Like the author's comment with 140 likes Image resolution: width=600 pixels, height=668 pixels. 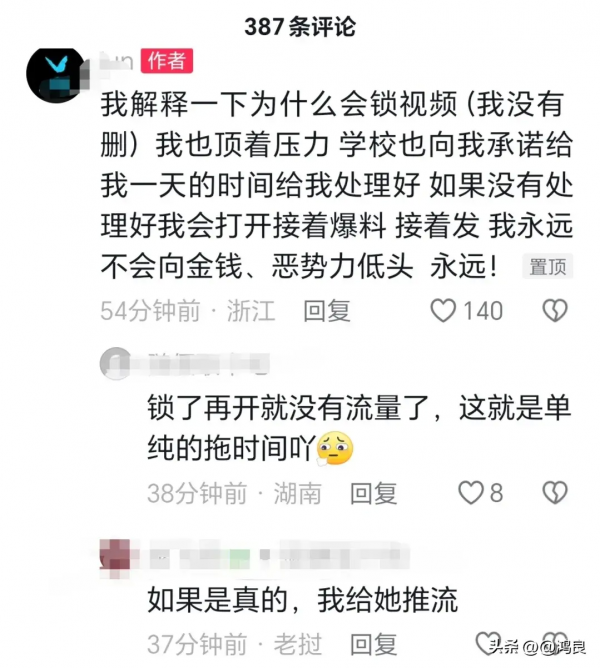point(443,311)
